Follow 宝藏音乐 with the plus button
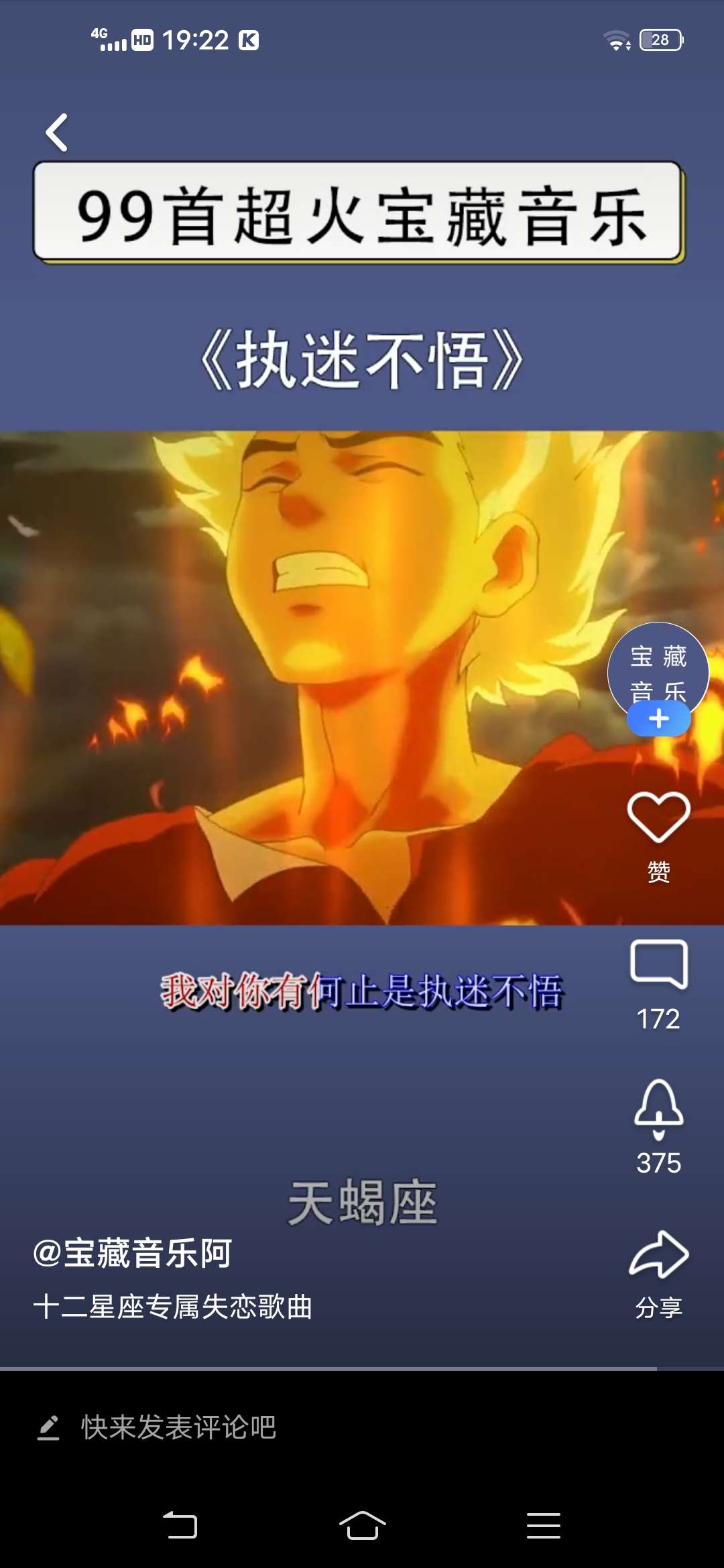The height and width of the screenshot is (1568, 724). tap(658, 719)
